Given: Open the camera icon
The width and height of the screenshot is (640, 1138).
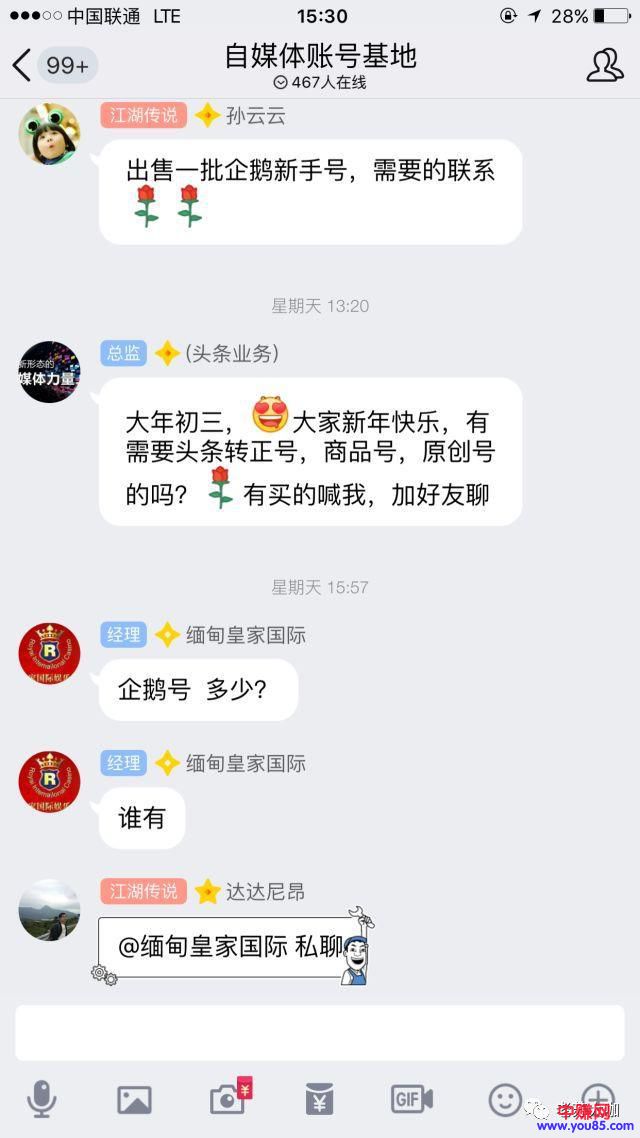Looking at the screenshot, I should (x=228, y=1100).
